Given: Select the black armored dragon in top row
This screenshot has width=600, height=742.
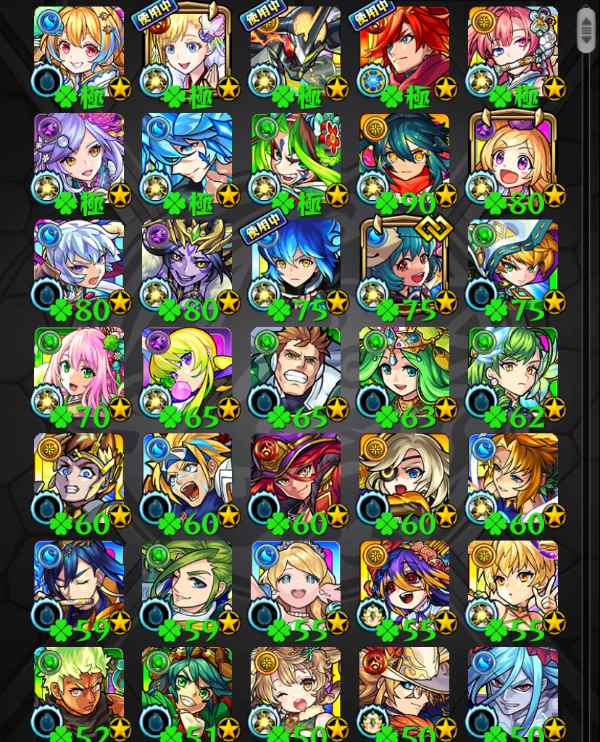Looking at the screenshot, I should pyautogui.click(x=295, y=53).
